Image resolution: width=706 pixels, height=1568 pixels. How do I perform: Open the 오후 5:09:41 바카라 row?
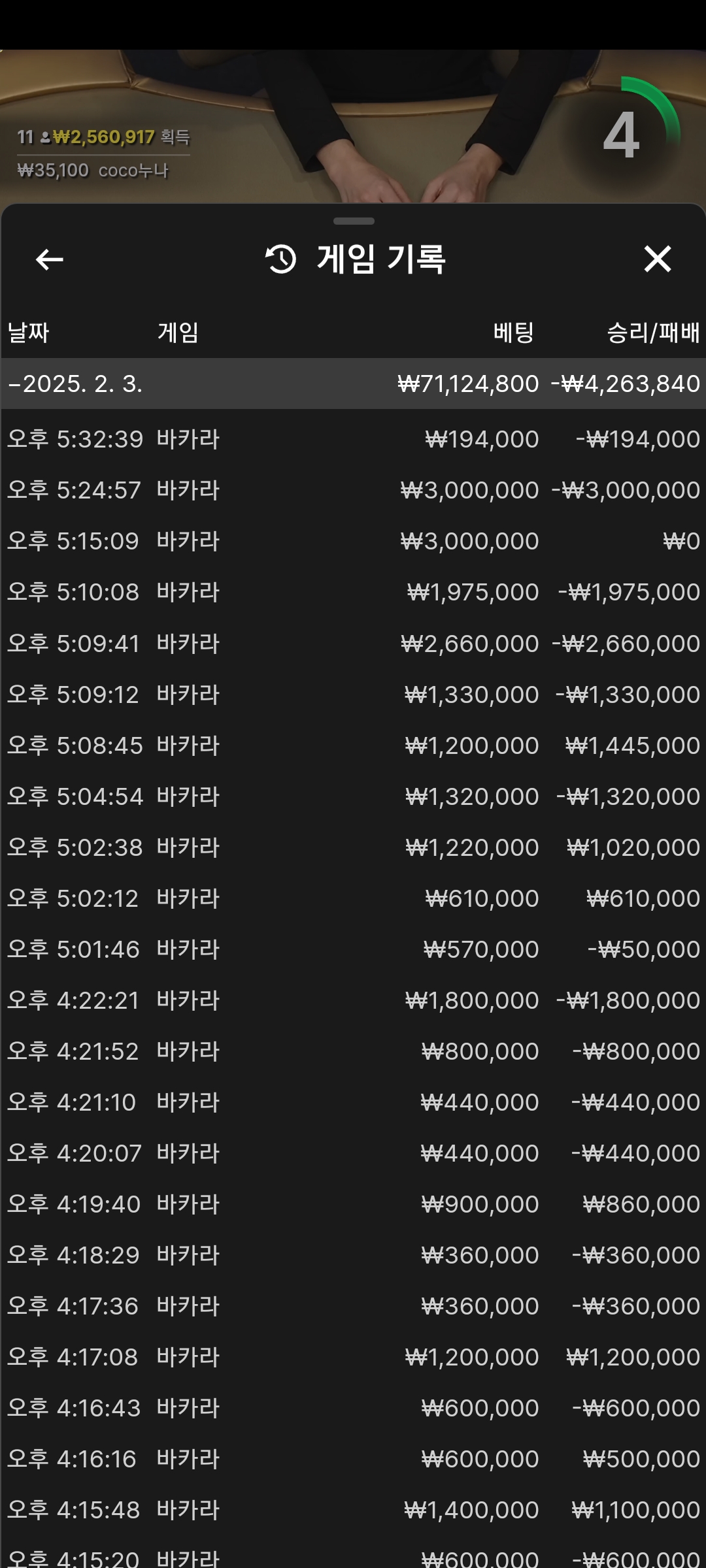point(353,644)
